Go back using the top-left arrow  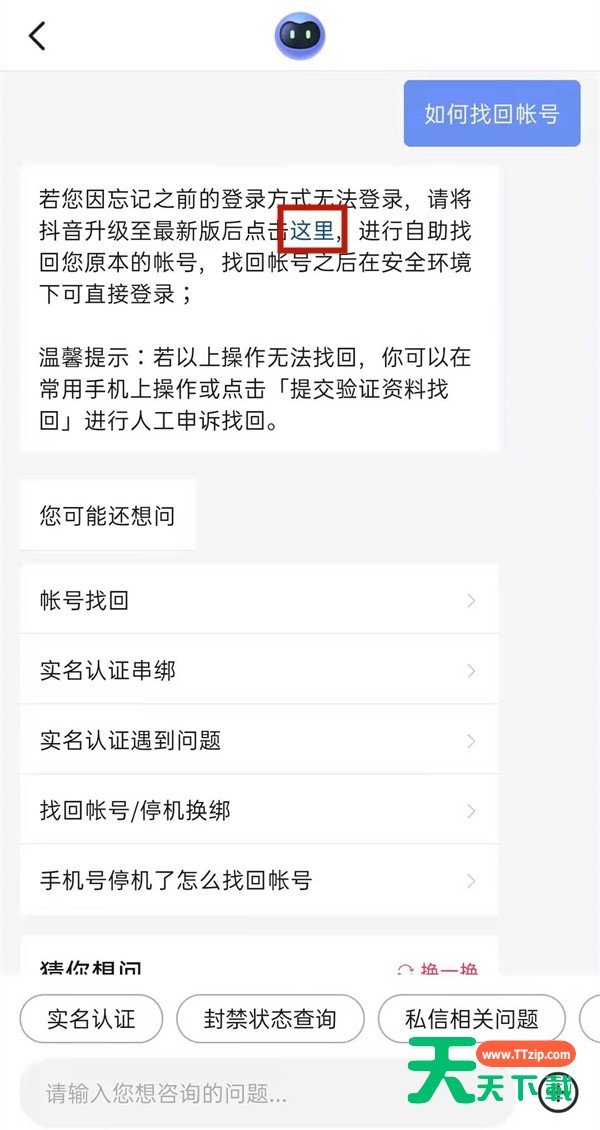(x=37, y=36)
